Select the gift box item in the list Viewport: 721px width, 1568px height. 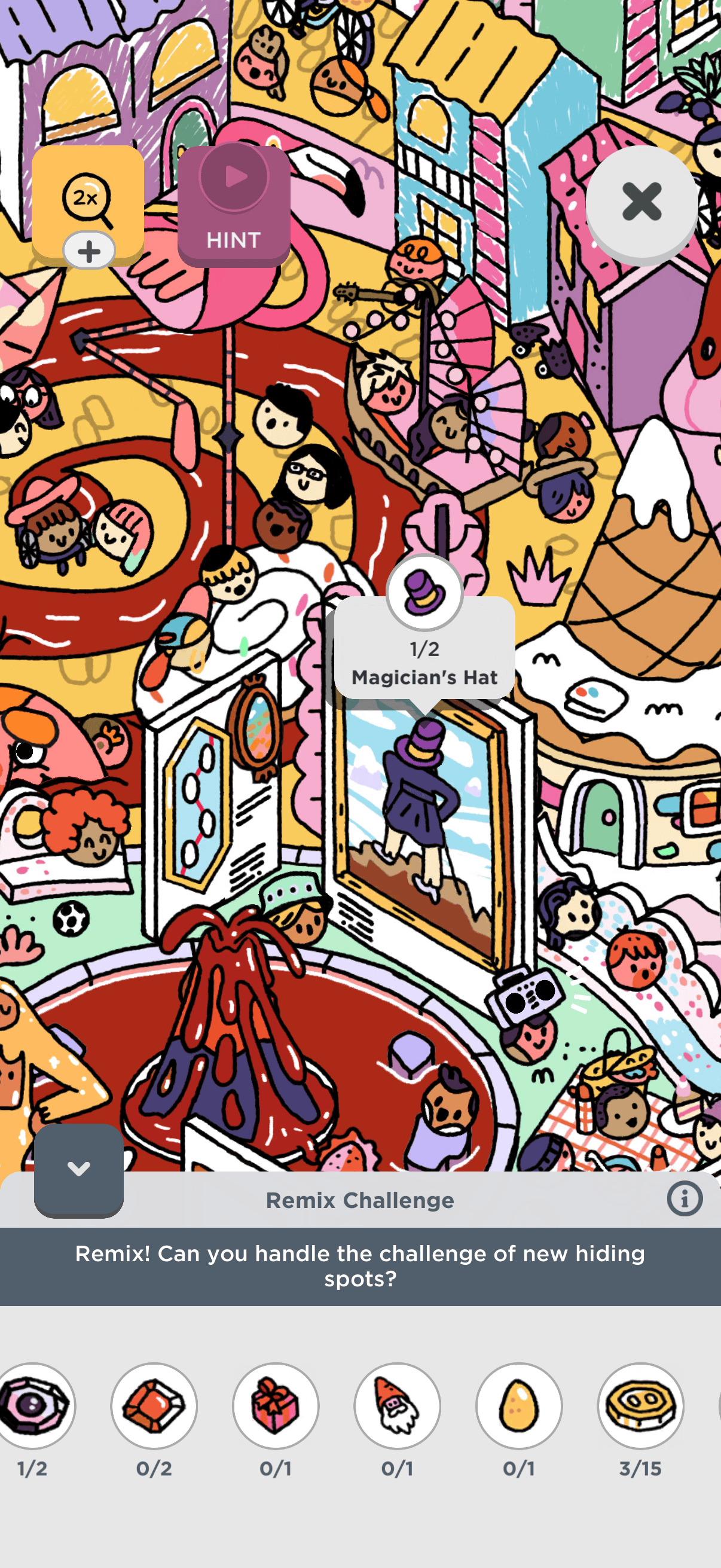pos(276,1405)
